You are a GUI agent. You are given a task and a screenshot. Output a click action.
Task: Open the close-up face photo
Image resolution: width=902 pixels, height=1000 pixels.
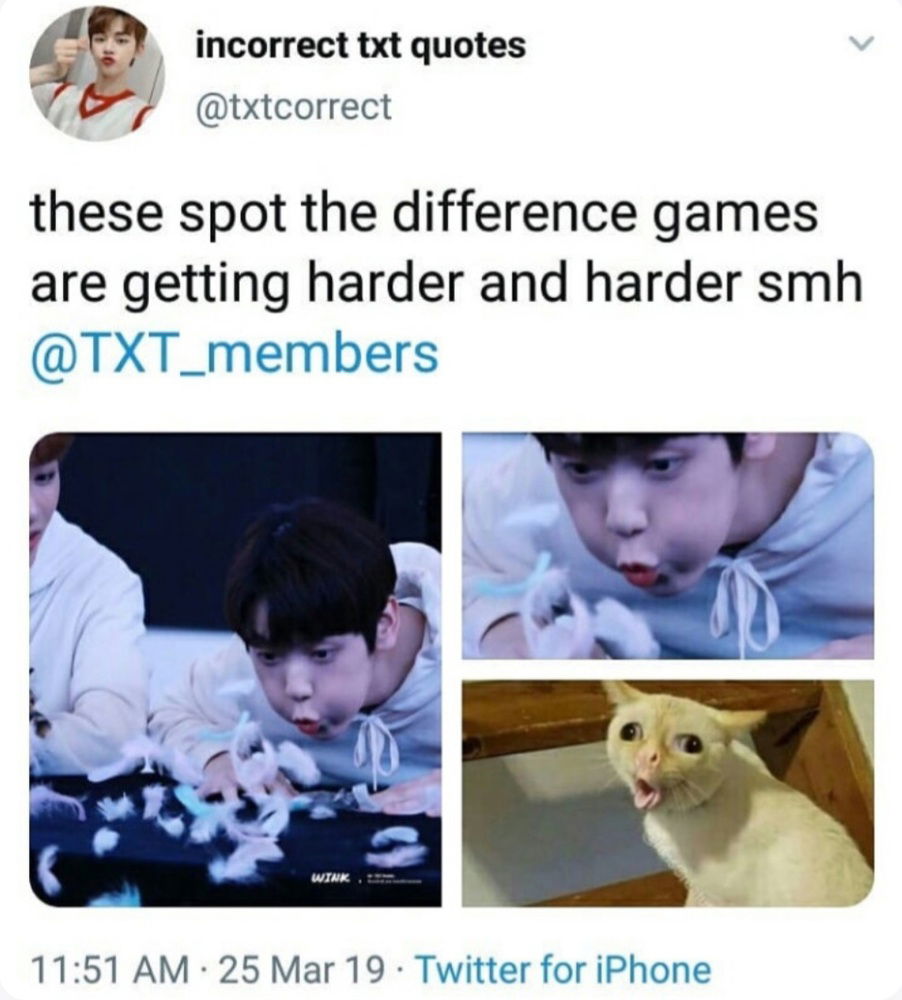pos(667,545)
